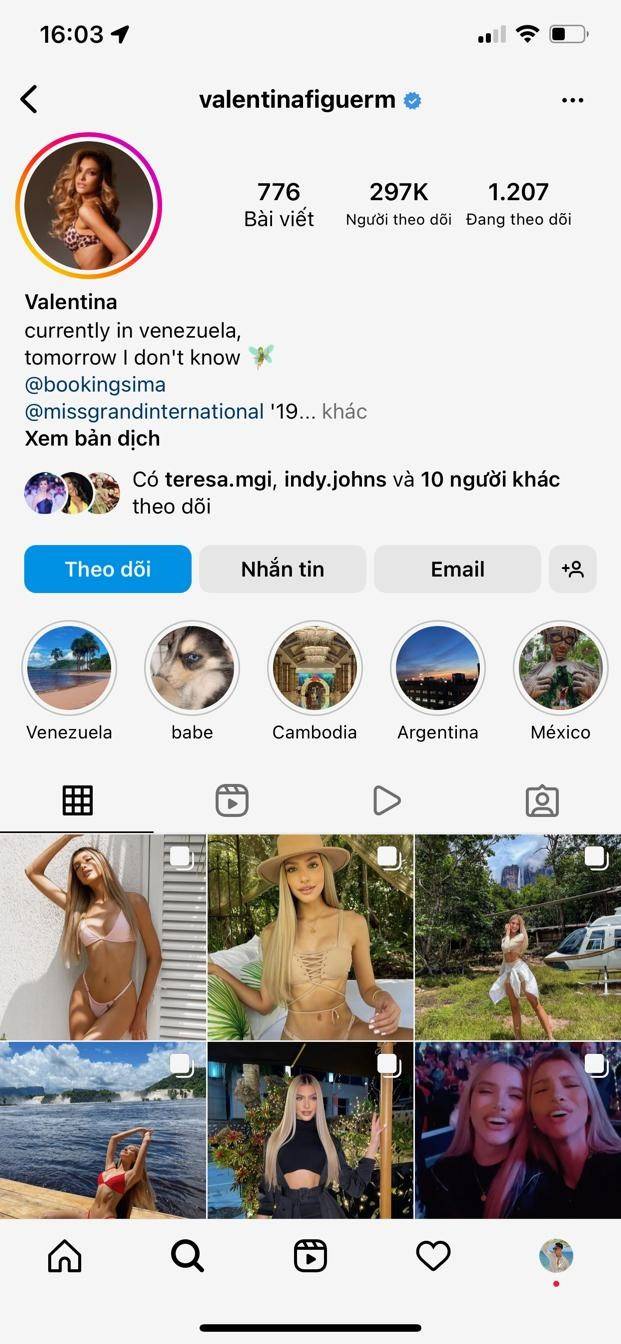Open the Argentina story highlight
Screen dimensions: 621x1344
(x=437, y=668)
